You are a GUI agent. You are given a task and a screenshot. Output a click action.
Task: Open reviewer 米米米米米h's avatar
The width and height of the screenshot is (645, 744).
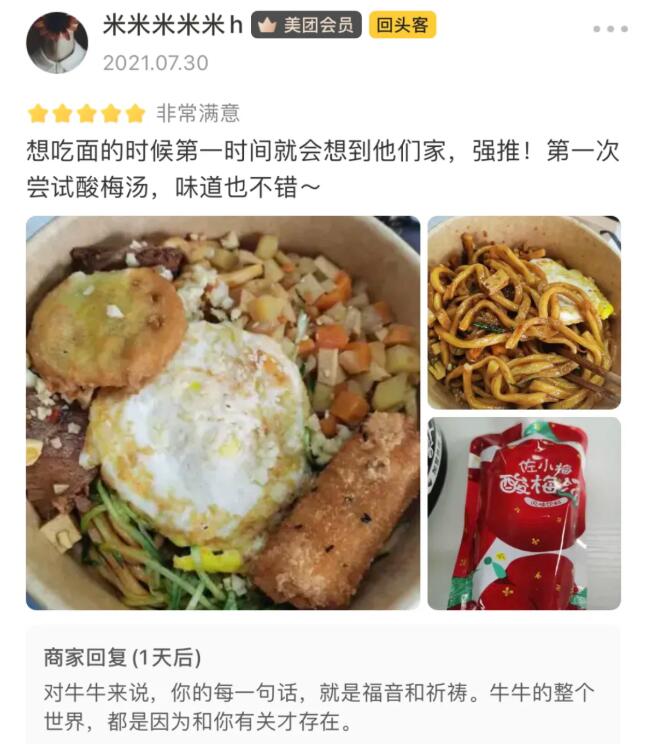pyautogui.click(x=57, y=43)
